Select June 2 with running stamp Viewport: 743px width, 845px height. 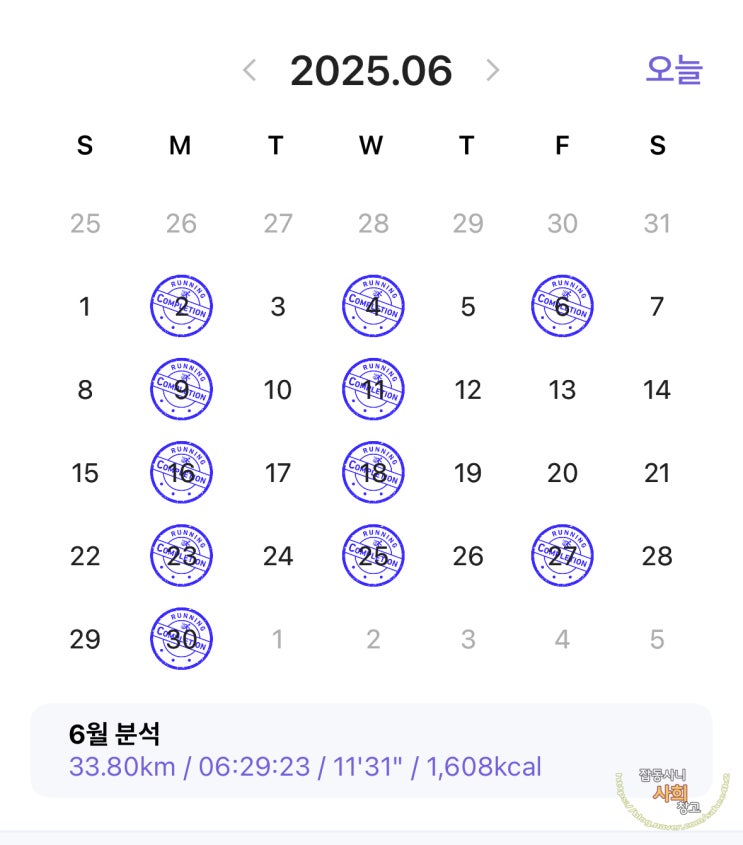coord(182,306)
